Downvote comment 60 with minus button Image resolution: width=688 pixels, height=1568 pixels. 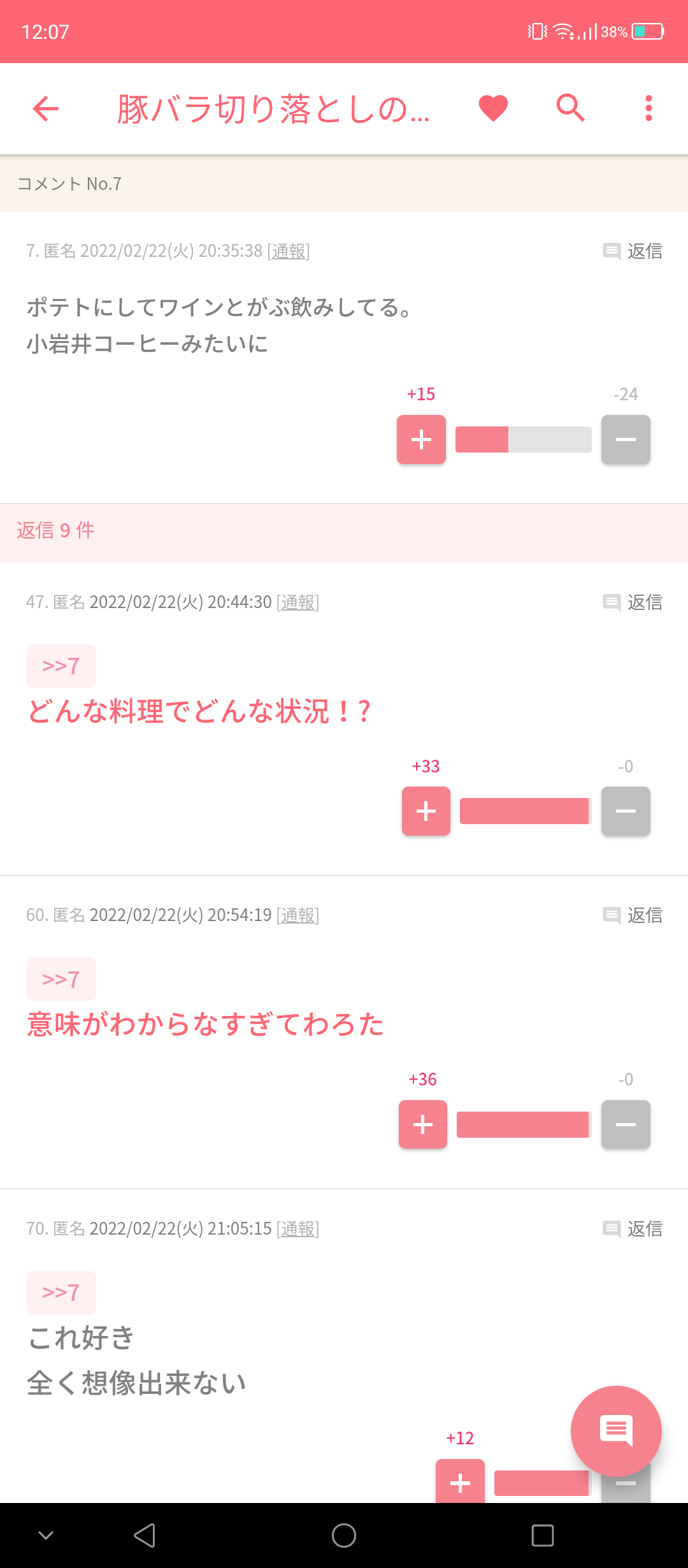pos(626,1124)
